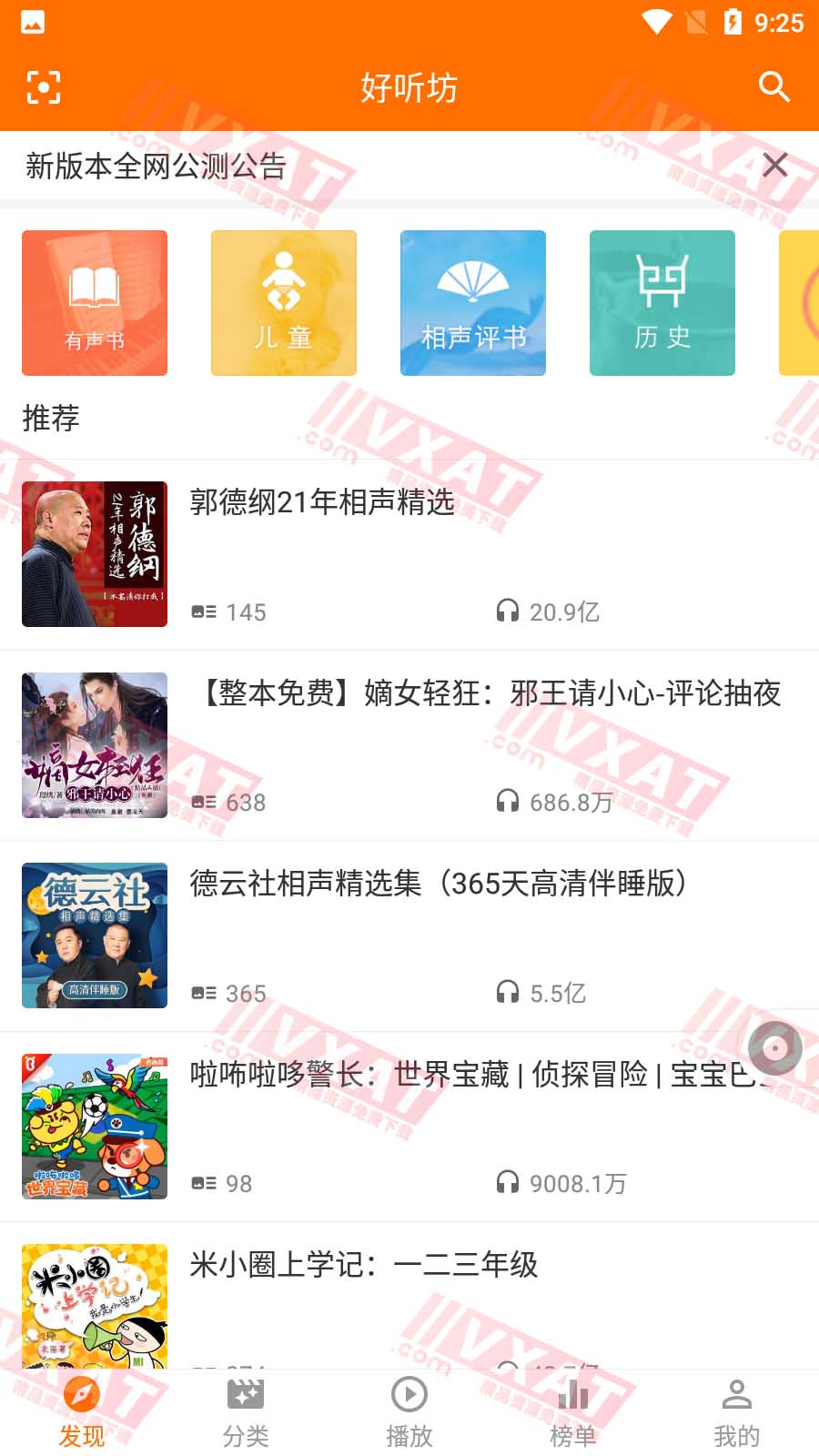Open the search icon at top right
The height and width of the screenshot is (1456, 819).
coord(773,87)
